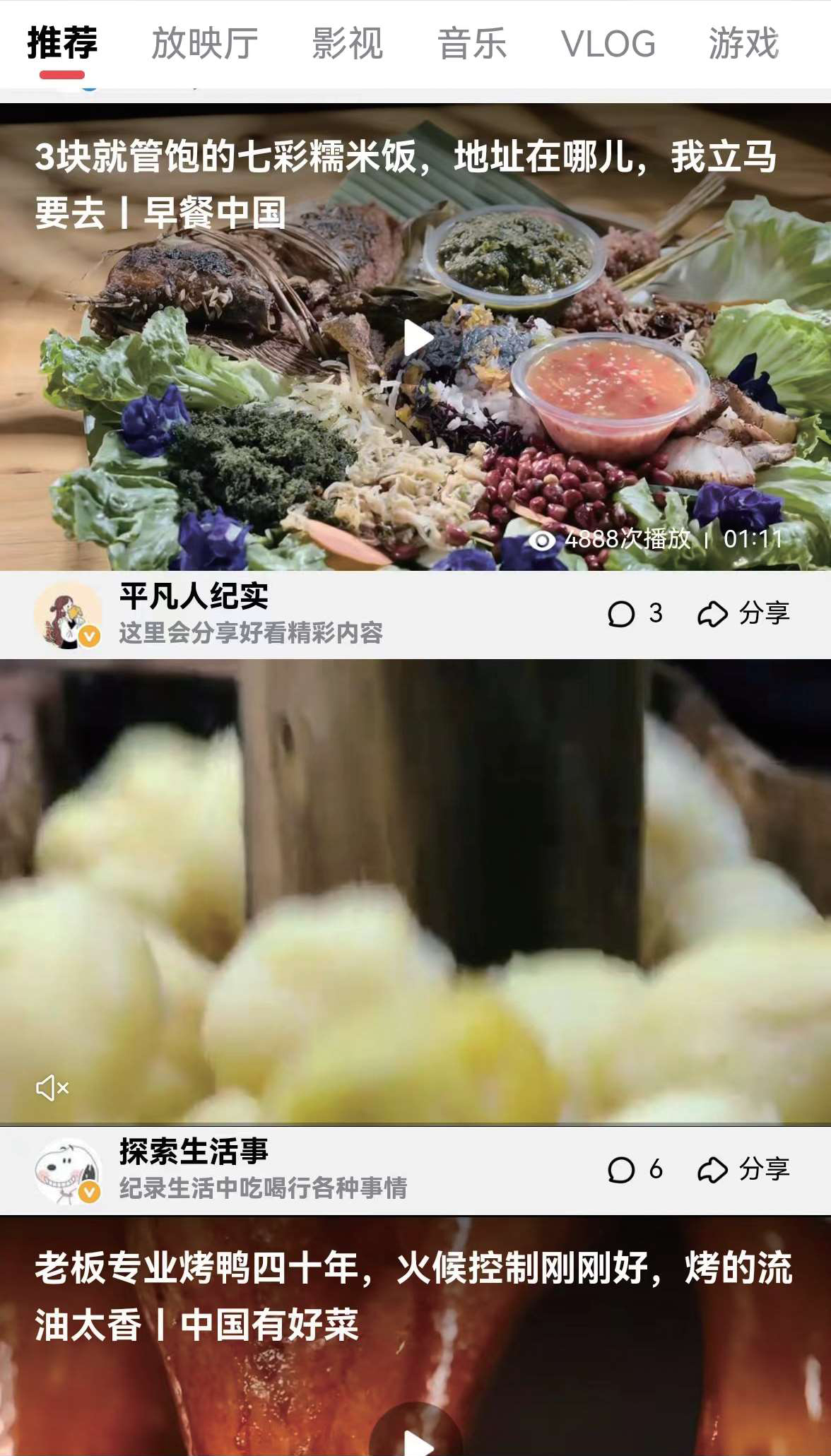The height and width of the screenshot is (1456, 831).
Task: Go to the VLOG tab
Action: pos(608,44)
